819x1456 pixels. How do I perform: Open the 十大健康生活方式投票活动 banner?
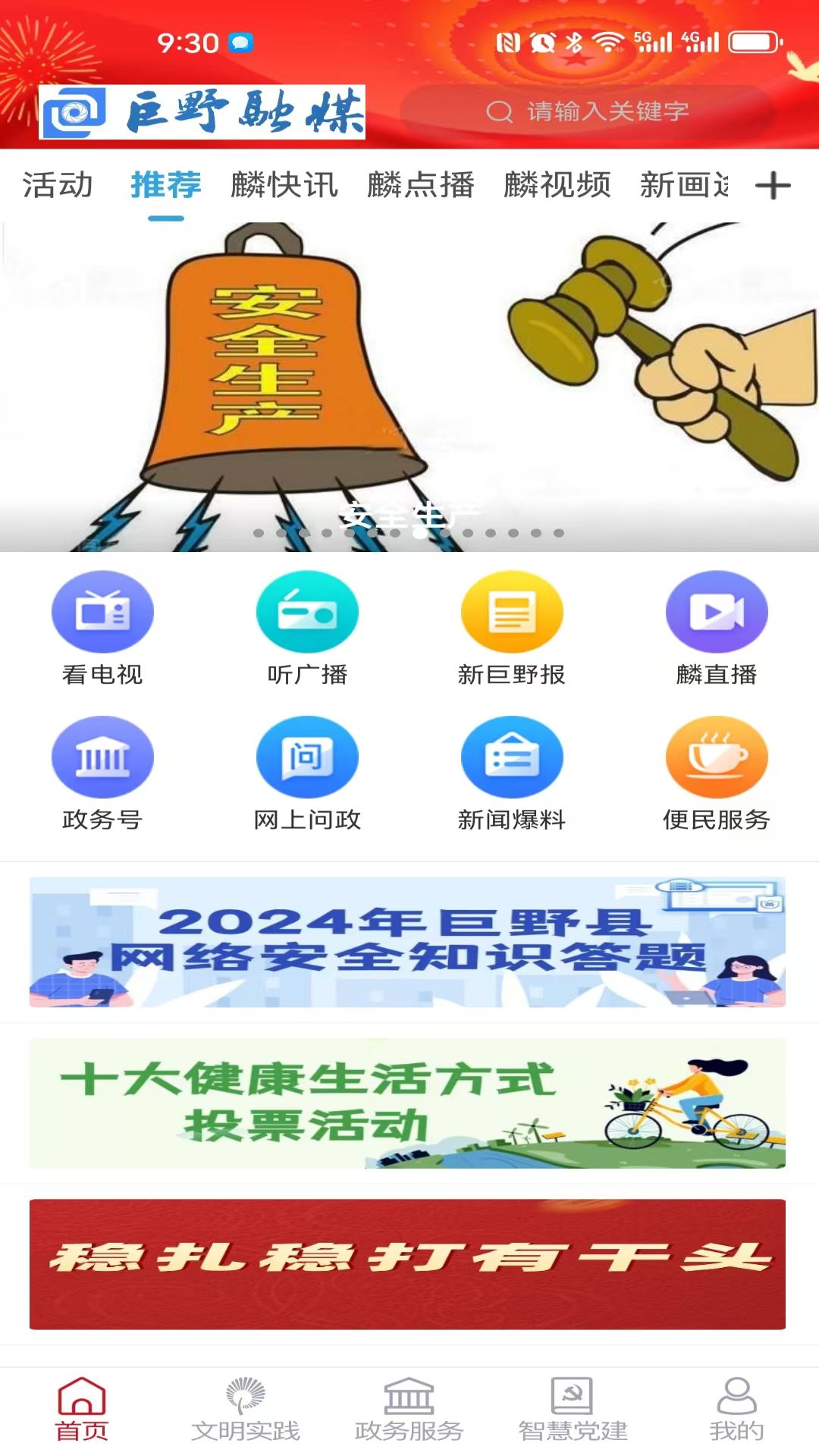coord(407,1103)
